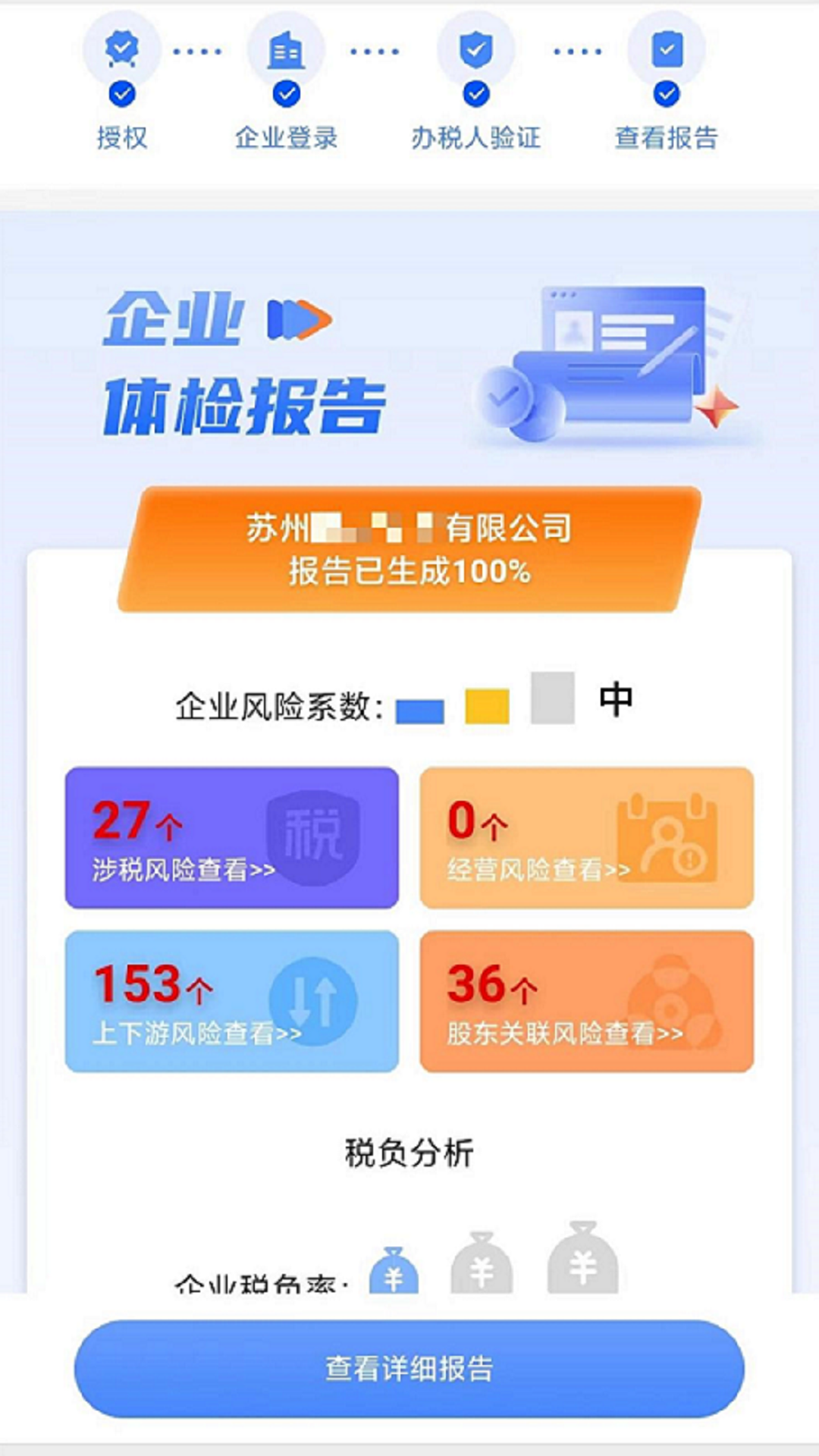Open the 经营风险查看 card
819x1456 pixels.
(586, 837)
